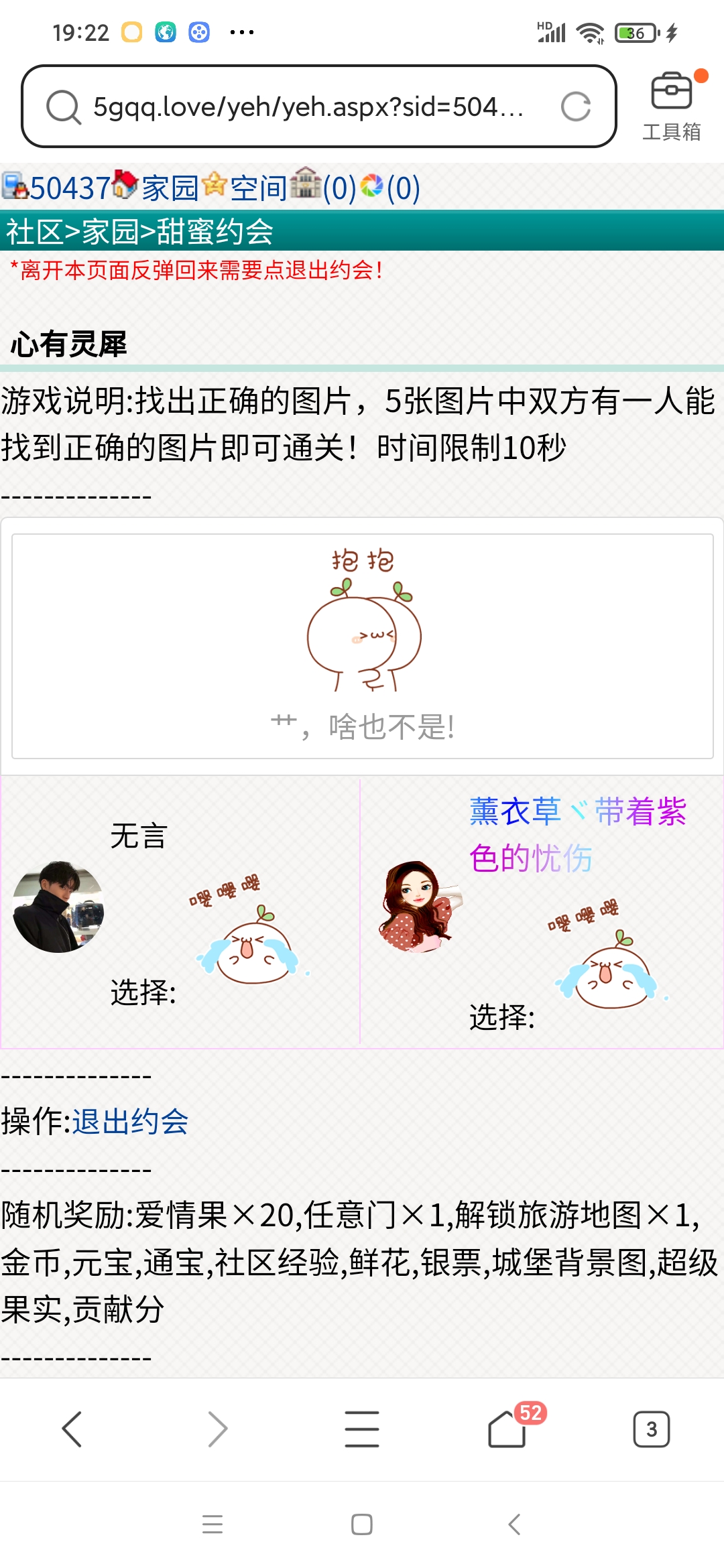Tap 退出约会 to exit the date
Screen dimensions: 724x1568
click(x=130, y=1122)
